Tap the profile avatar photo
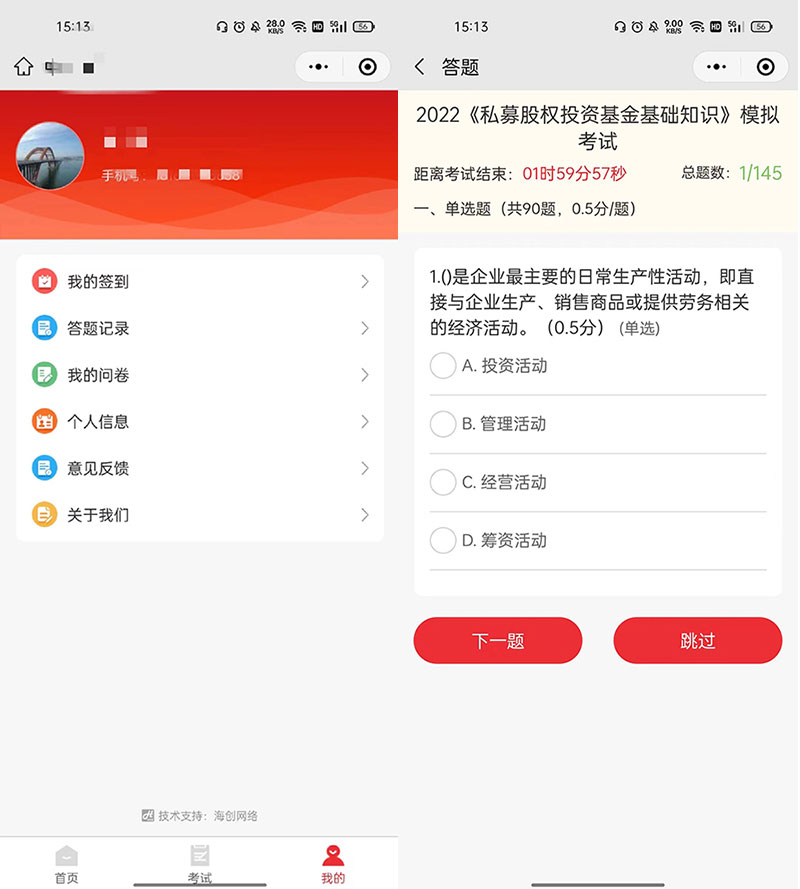Image resolution: width=800 pixels, height=889 pixels. tap(50, 157)
